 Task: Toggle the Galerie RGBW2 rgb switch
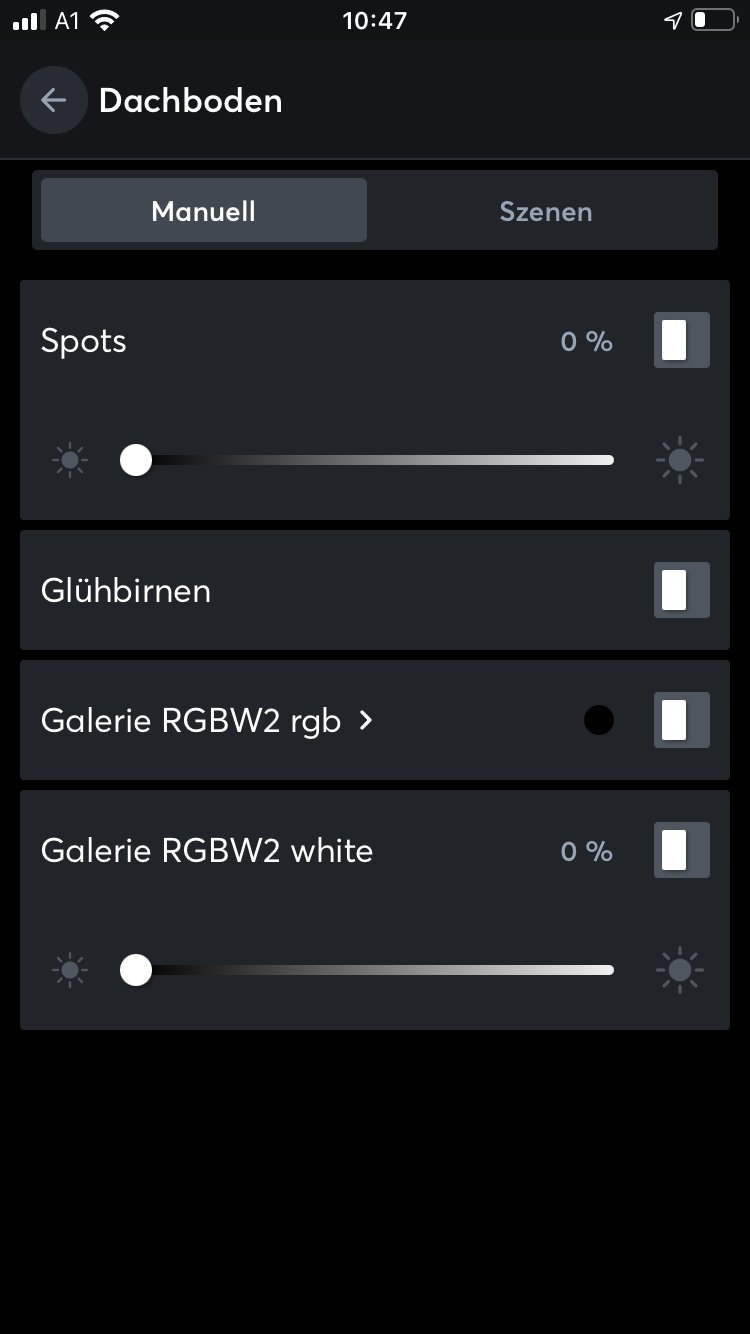[681, 720]
